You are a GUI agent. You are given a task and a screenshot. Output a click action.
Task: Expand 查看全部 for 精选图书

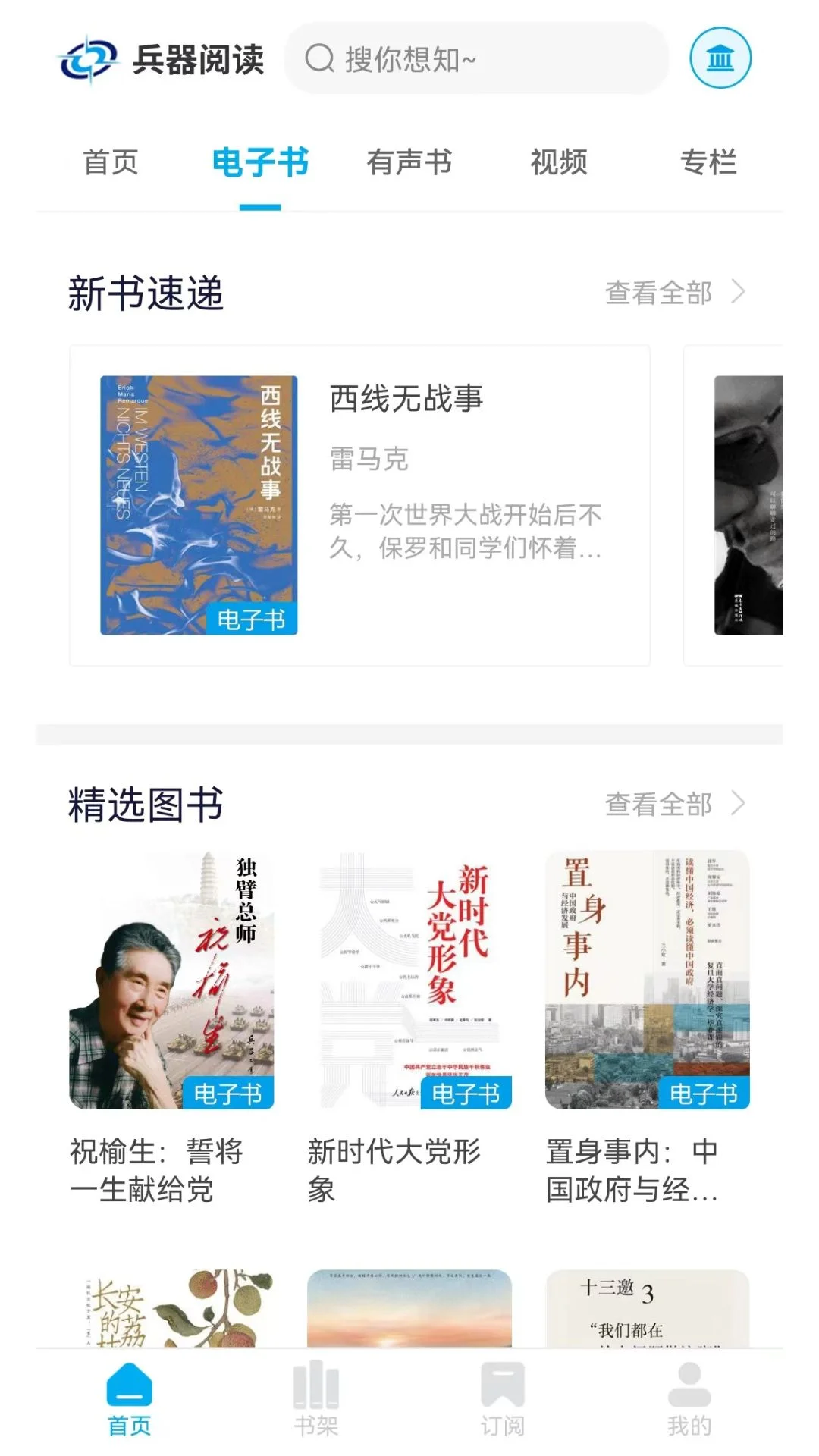point(657,805)
